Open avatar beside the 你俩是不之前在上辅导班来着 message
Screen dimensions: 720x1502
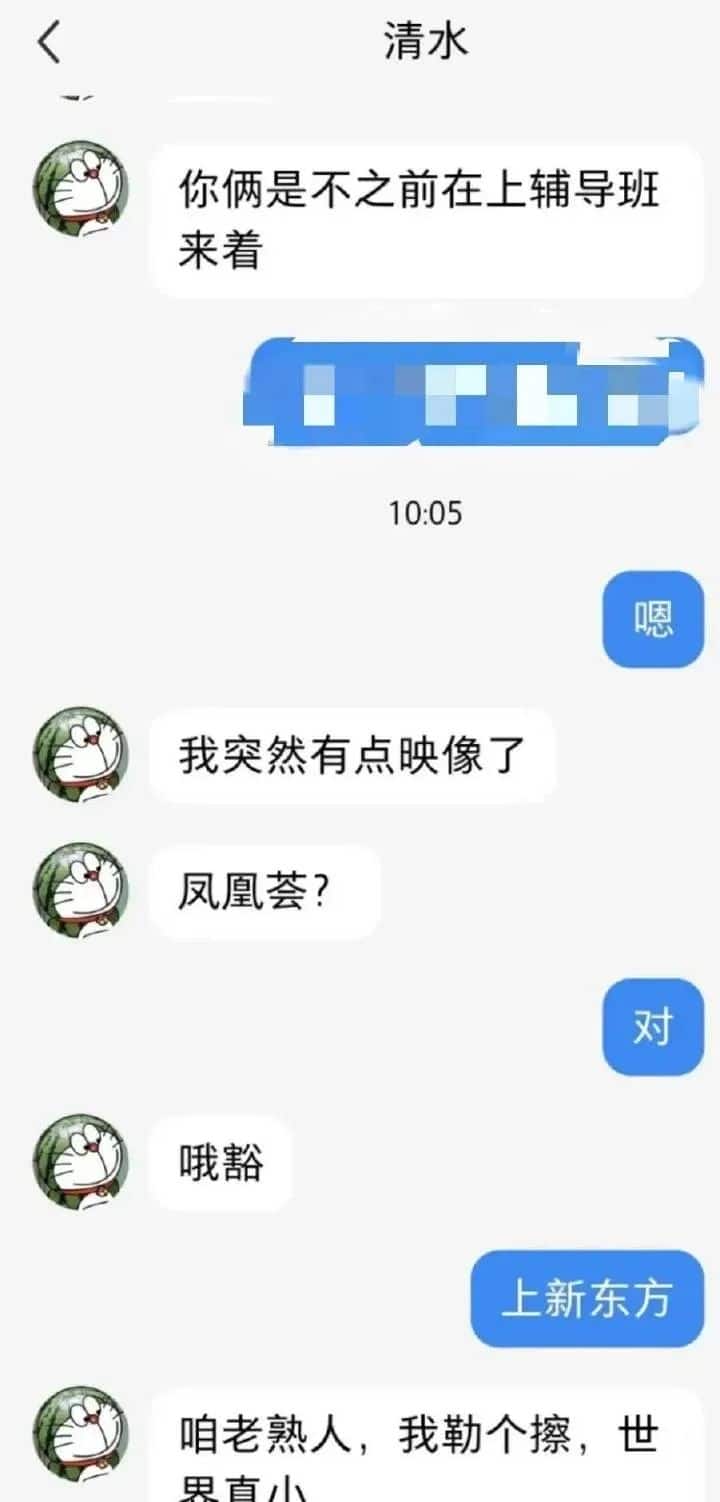tap(82, 188)
